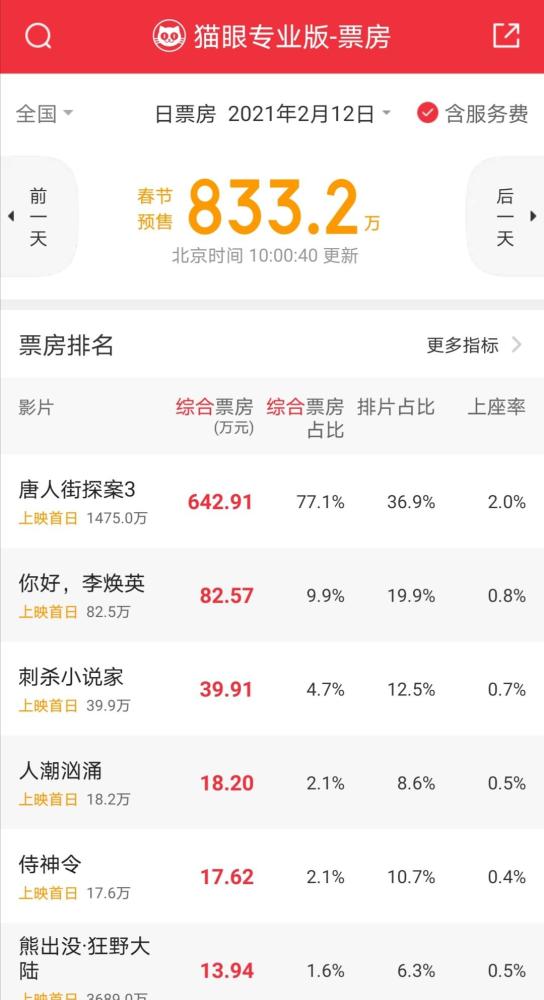Go to next day 后一天

click(506, 217)
